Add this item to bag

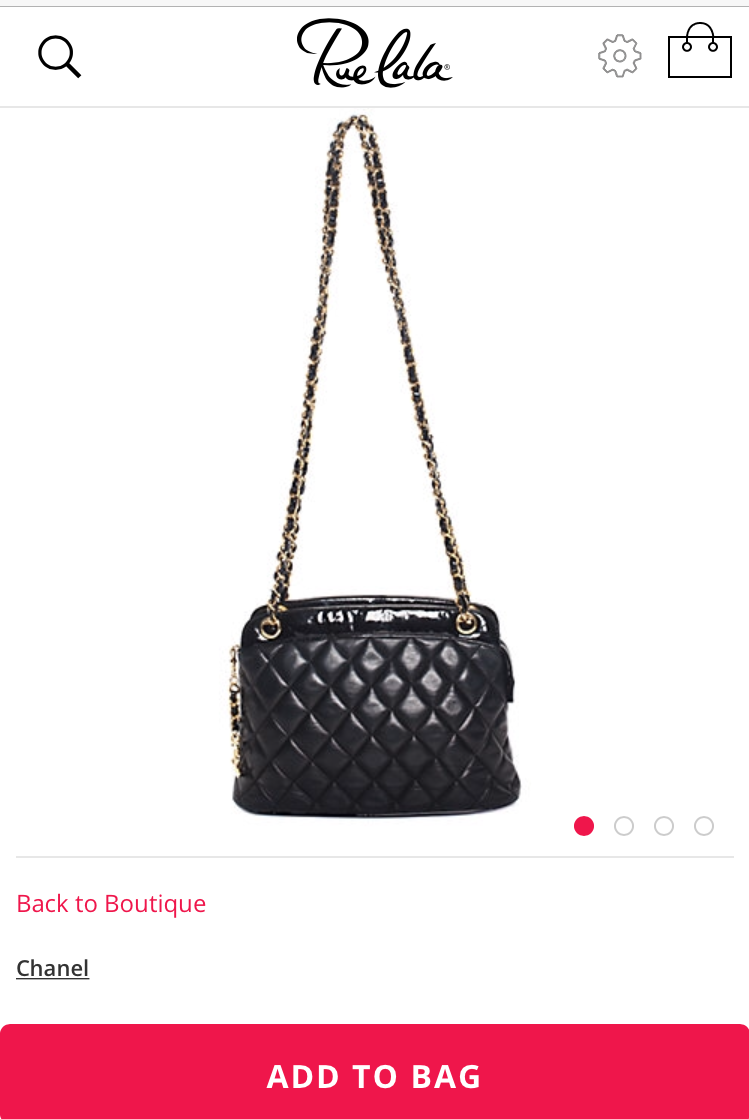tap(374, 1076)
